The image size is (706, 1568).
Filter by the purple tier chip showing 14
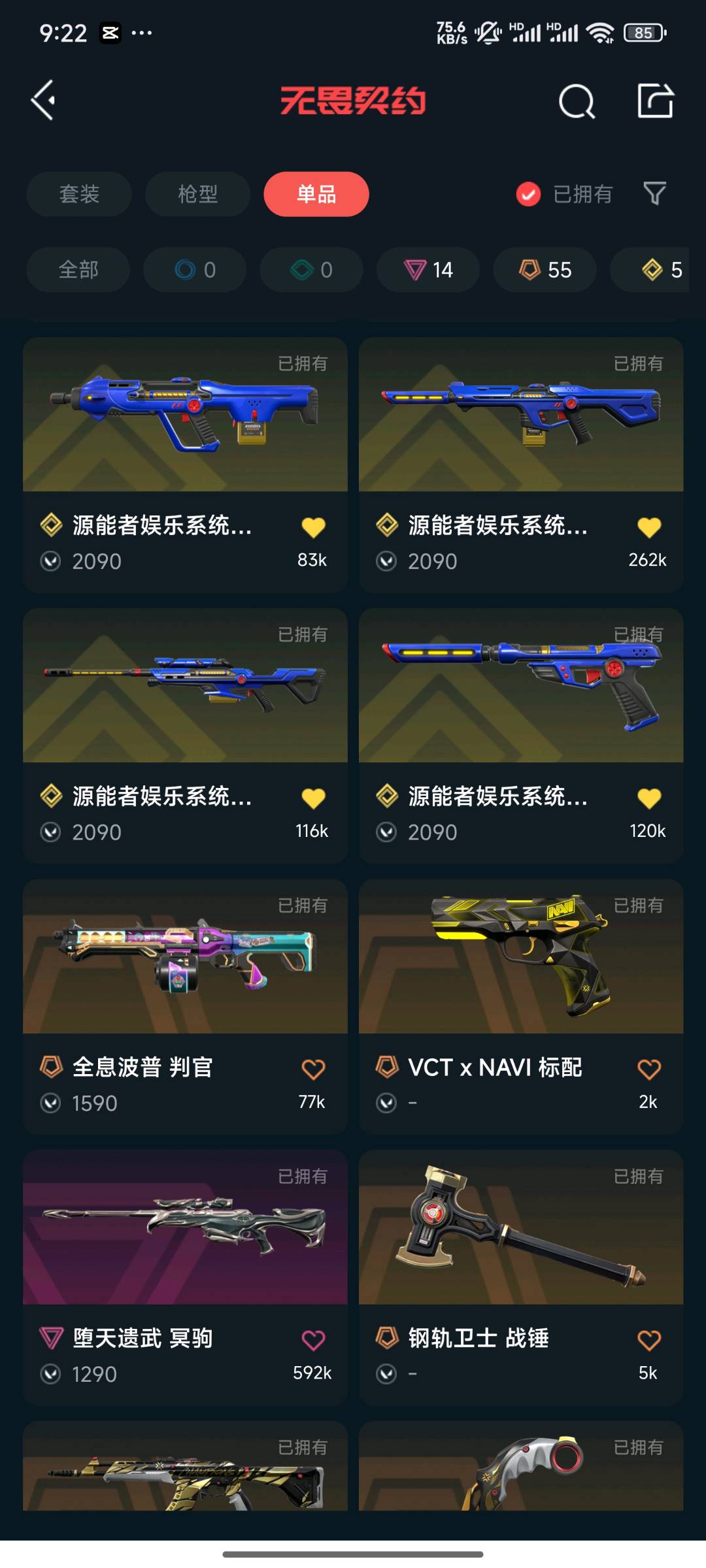pos(428,270)
